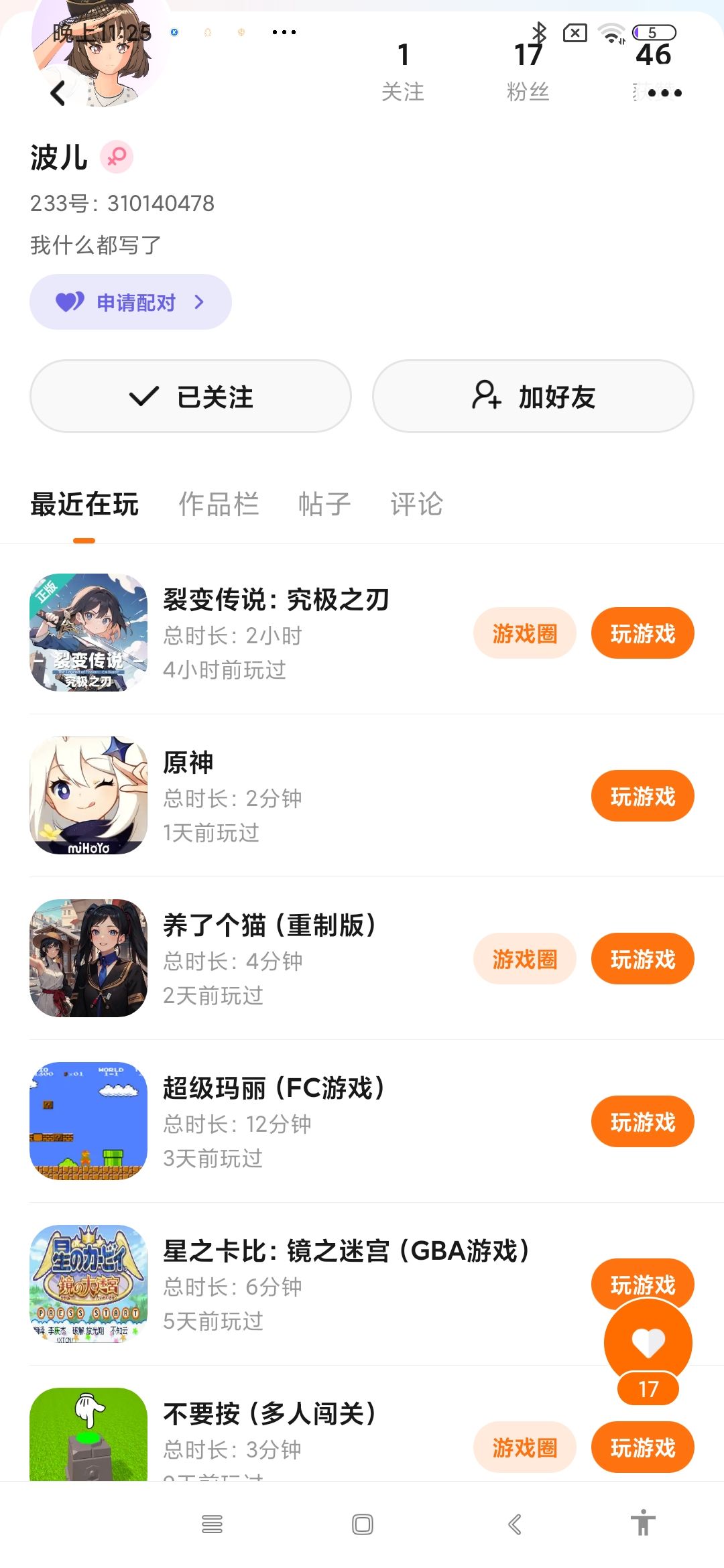724x1568 pixels.
Task: Tap 玩游戏 for 原神
Action: [642, 796]
